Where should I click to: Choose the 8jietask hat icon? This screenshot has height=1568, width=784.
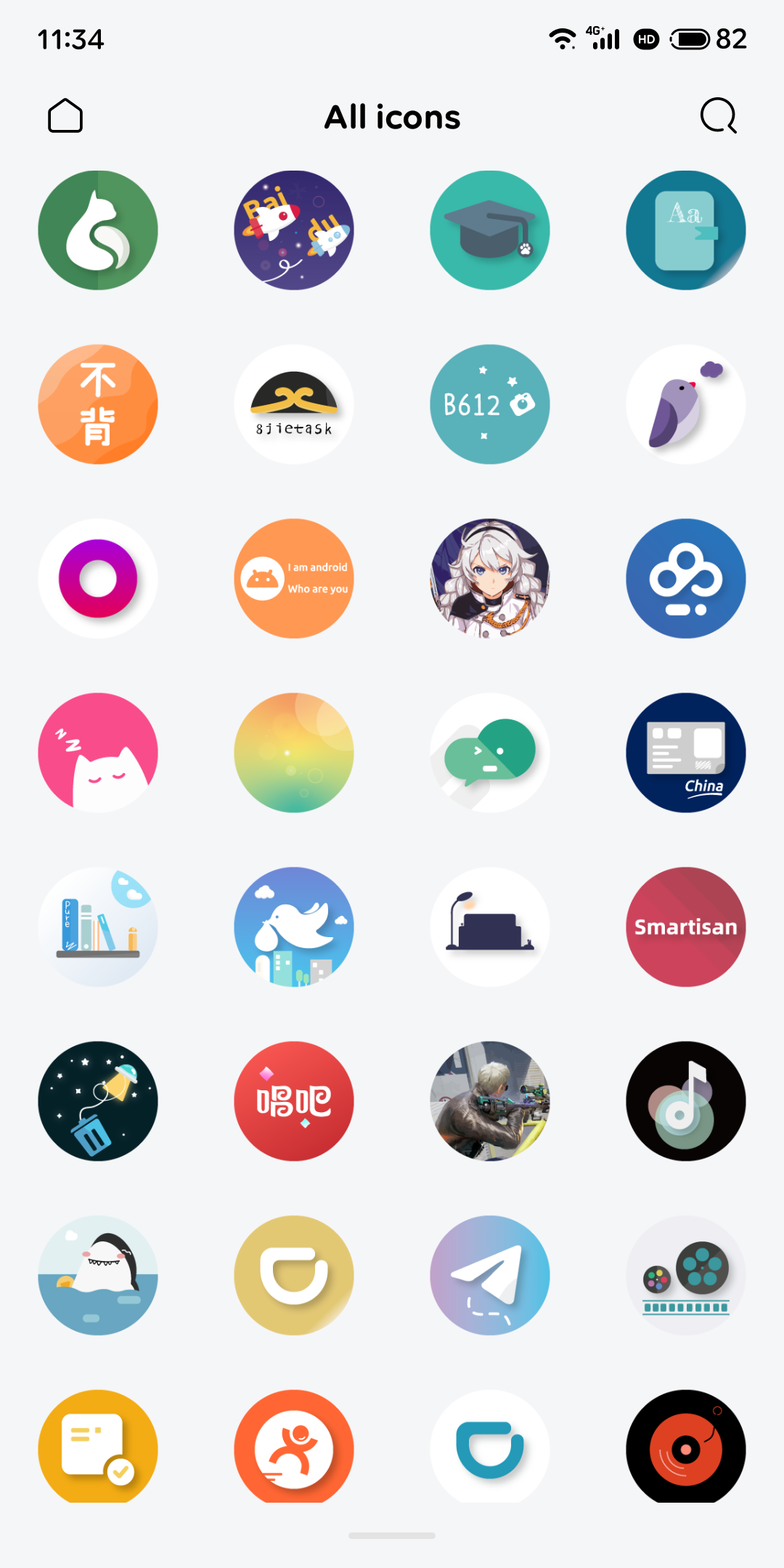coord(294,404)
